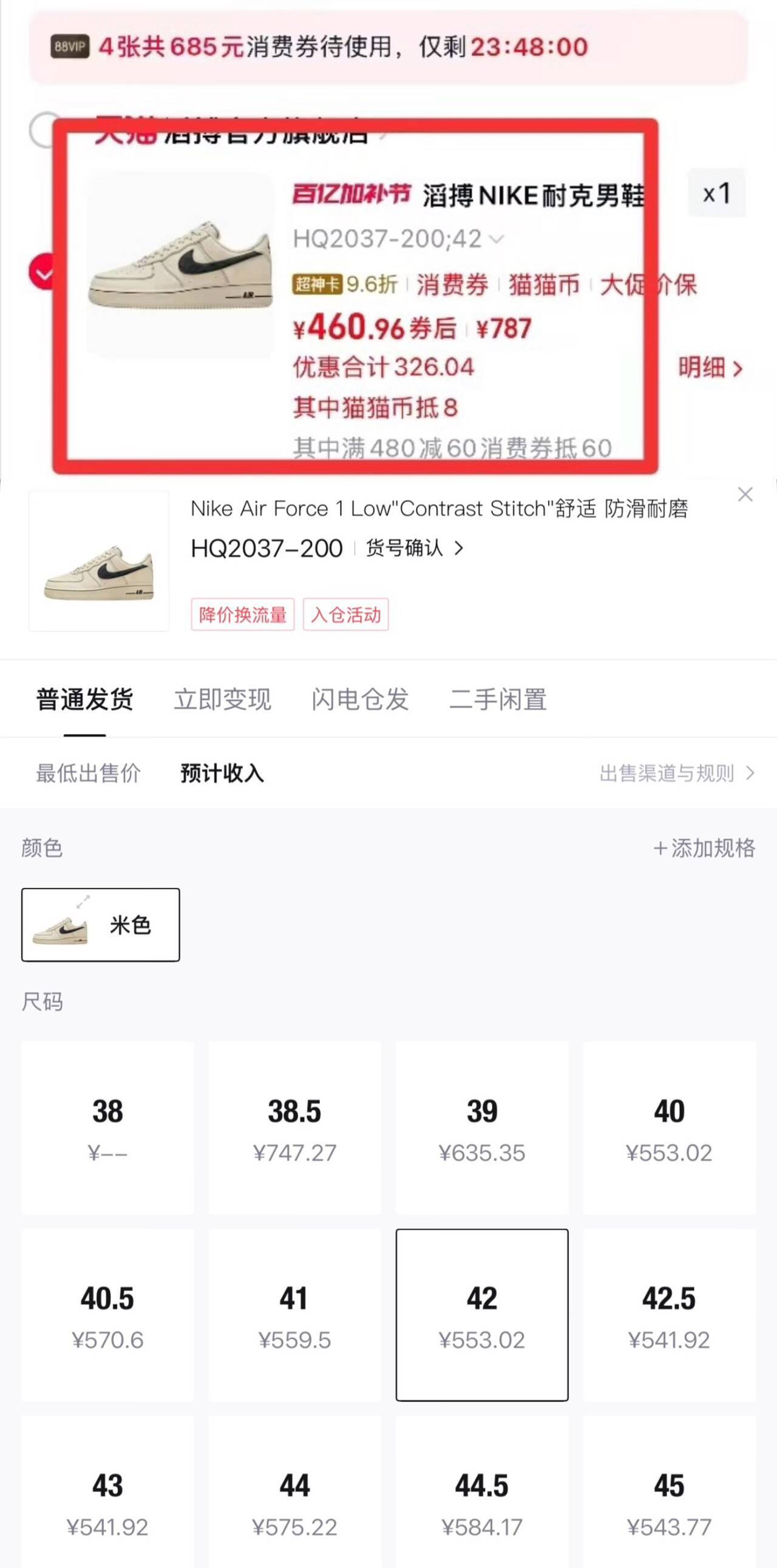Select the 最低出售价 view

point(89,773)
